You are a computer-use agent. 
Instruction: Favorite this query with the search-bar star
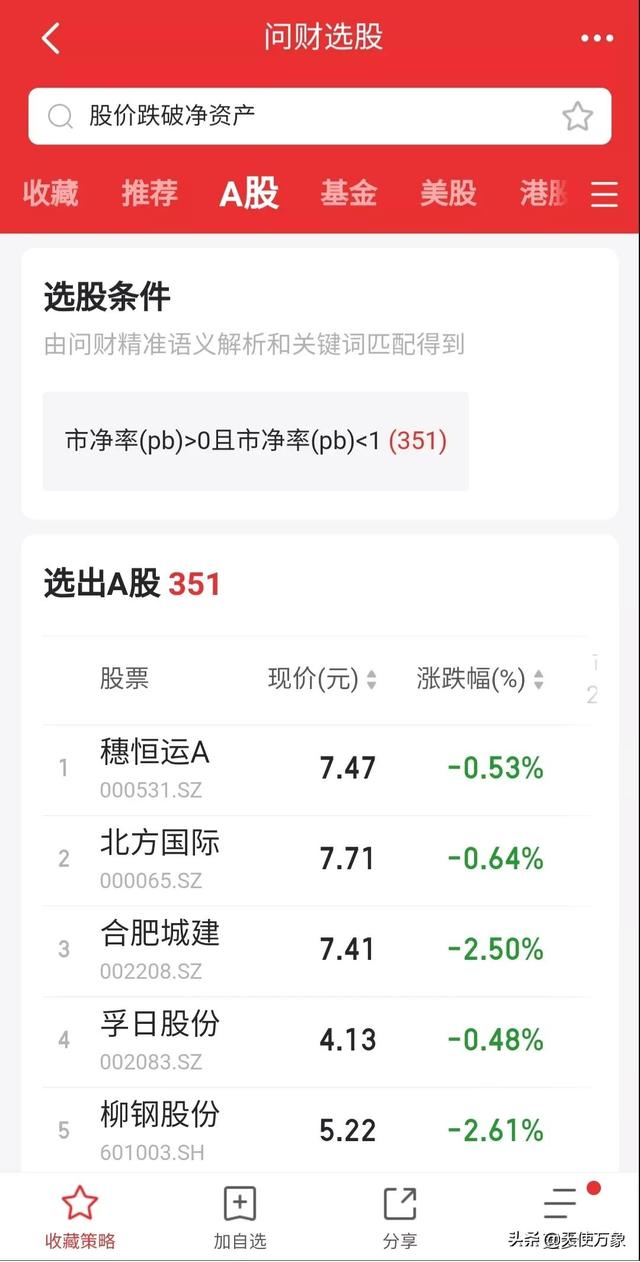coord(577,116)
